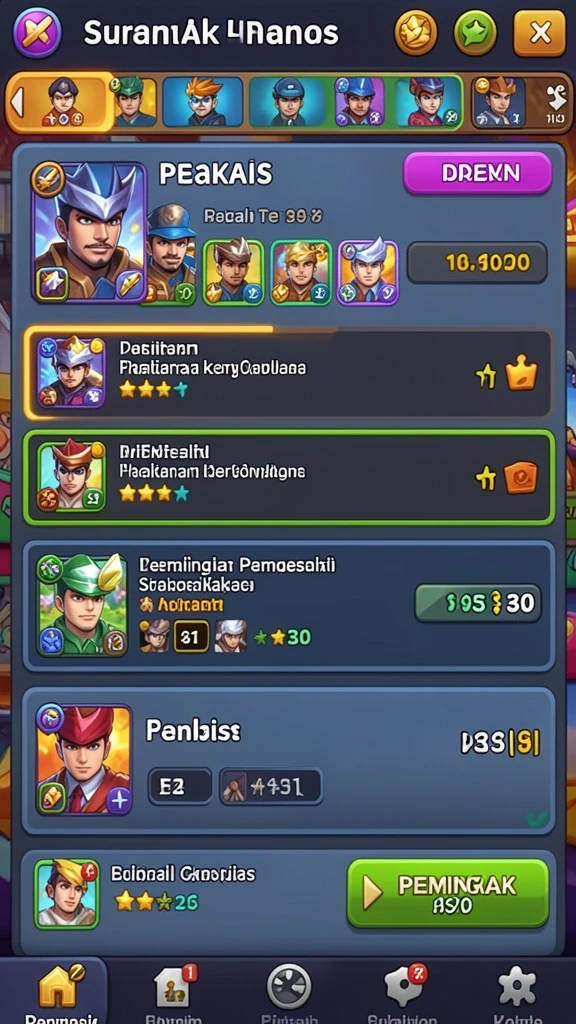This screenshot has width=576, height=1024.
Task: Select the green-hat hero in the top carousel
Action: click(135, 101)
